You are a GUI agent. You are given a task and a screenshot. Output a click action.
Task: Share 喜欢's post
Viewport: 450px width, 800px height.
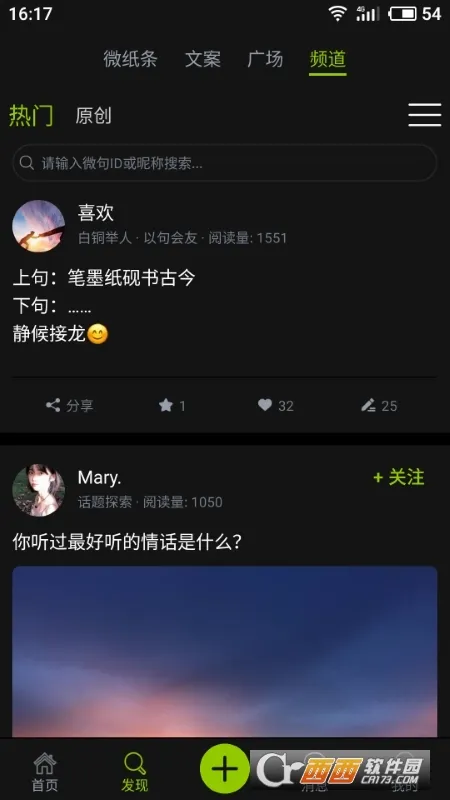[69, 406]
